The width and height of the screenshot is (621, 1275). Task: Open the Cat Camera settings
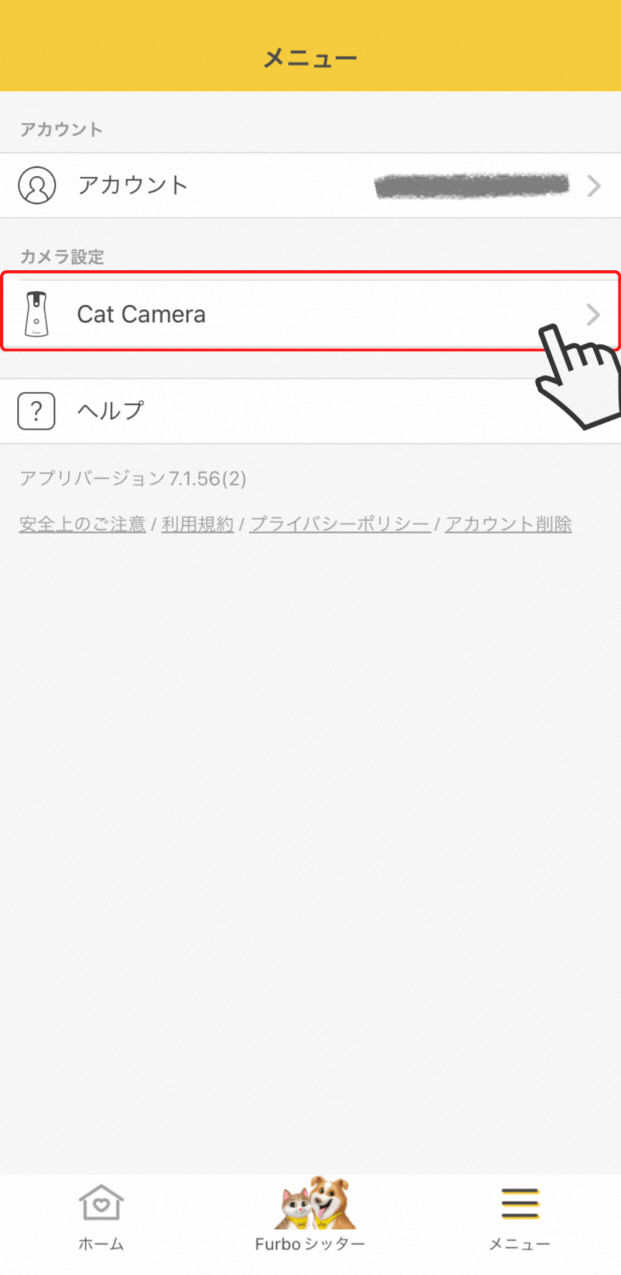tap(310, 314)
